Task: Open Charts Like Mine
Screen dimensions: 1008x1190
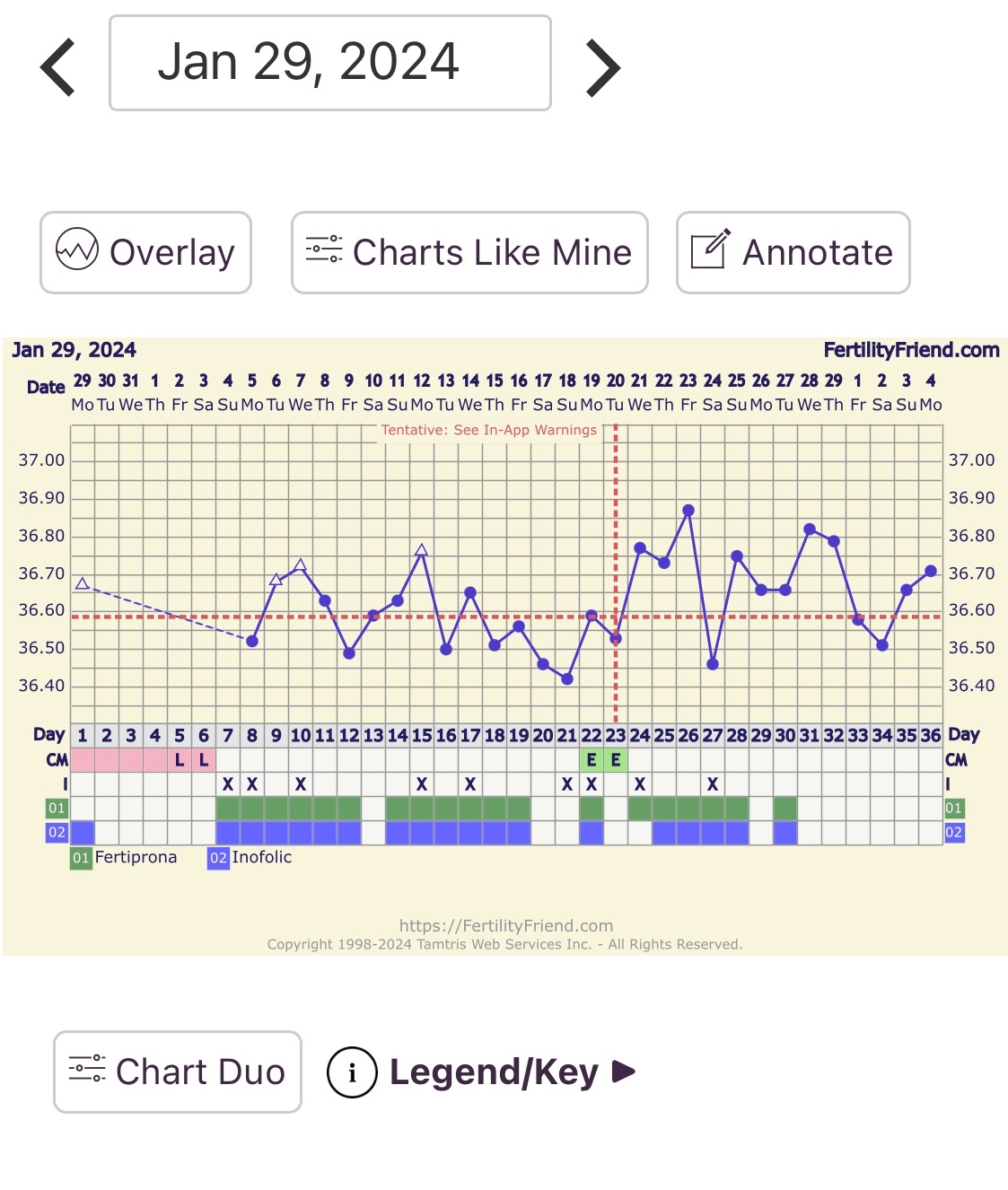Action: (x=469, y=252)
